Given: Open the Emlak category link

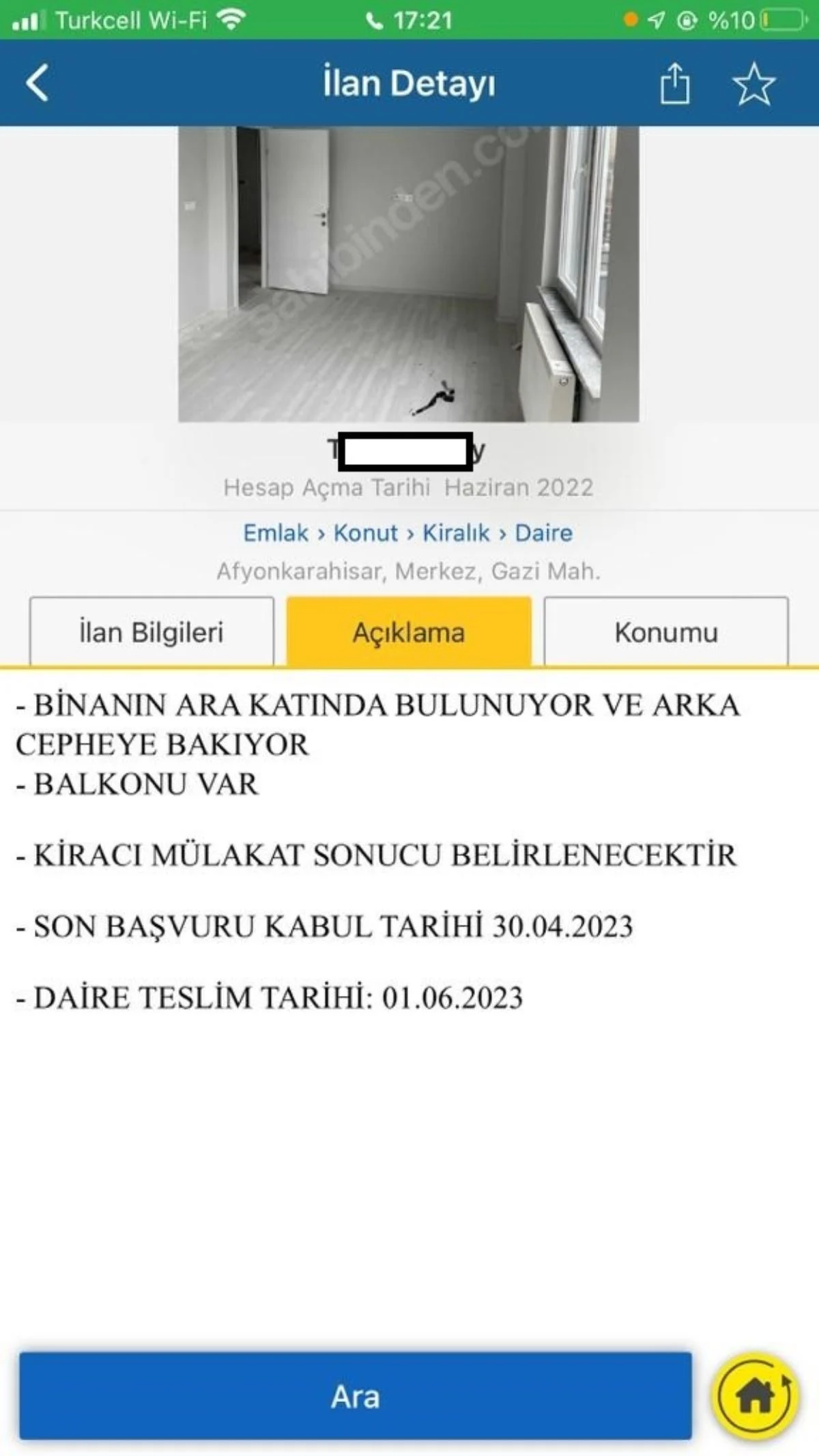Looking at the screenshot, I should [276, 533].
